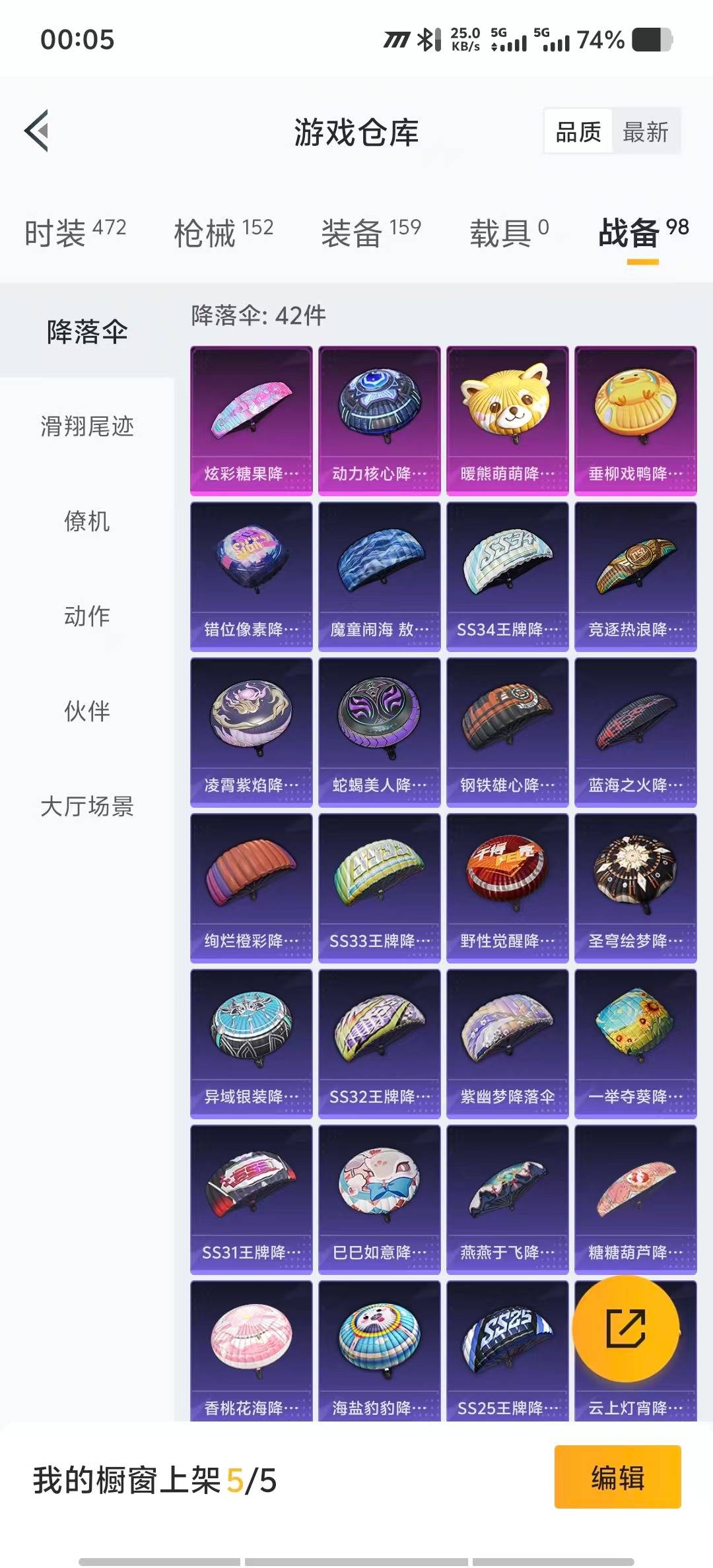
Task: Tap the 编辑 button
Action: click(617, 1478)
